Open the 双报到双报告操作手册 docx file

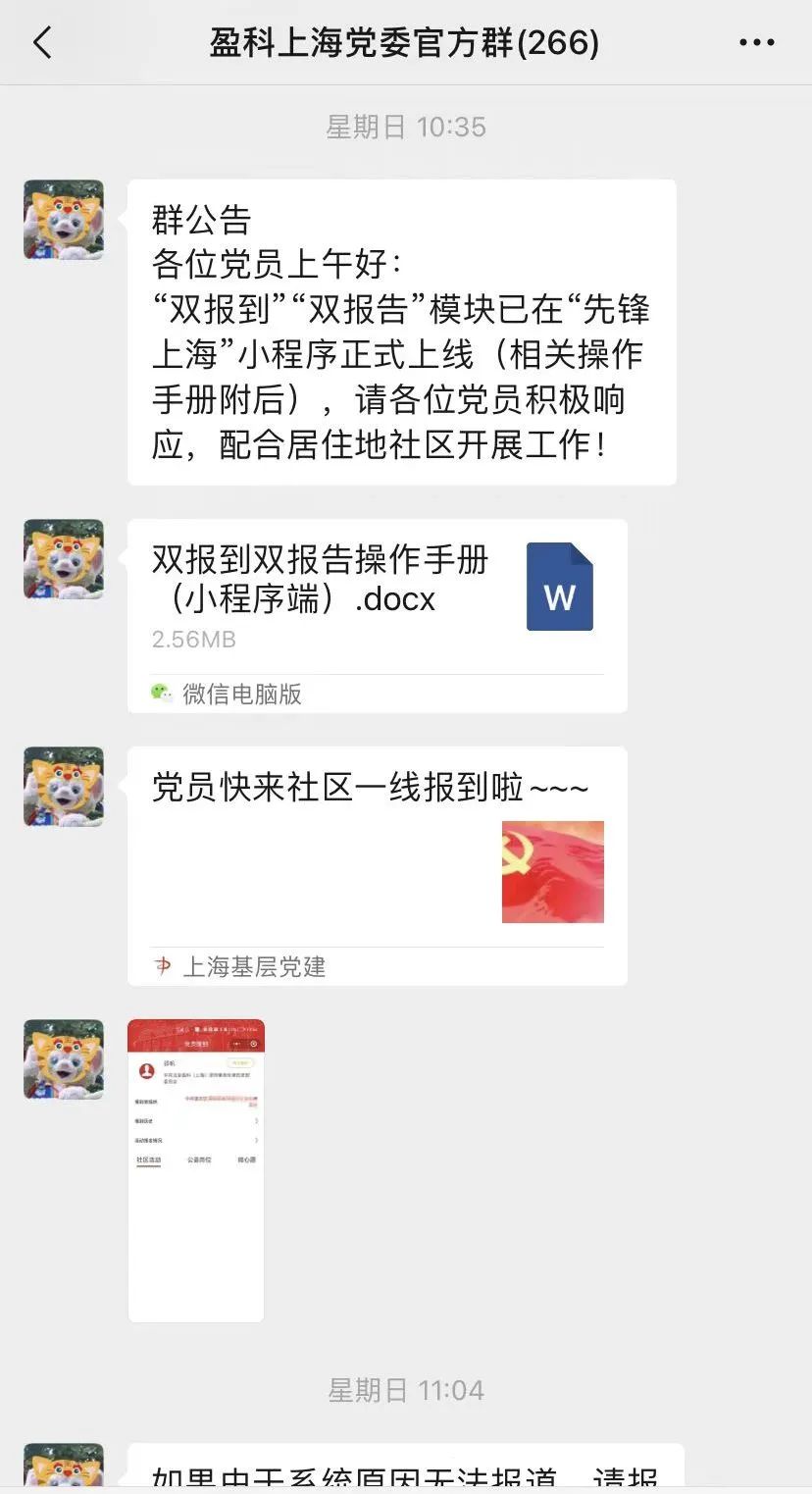point(377,598)
